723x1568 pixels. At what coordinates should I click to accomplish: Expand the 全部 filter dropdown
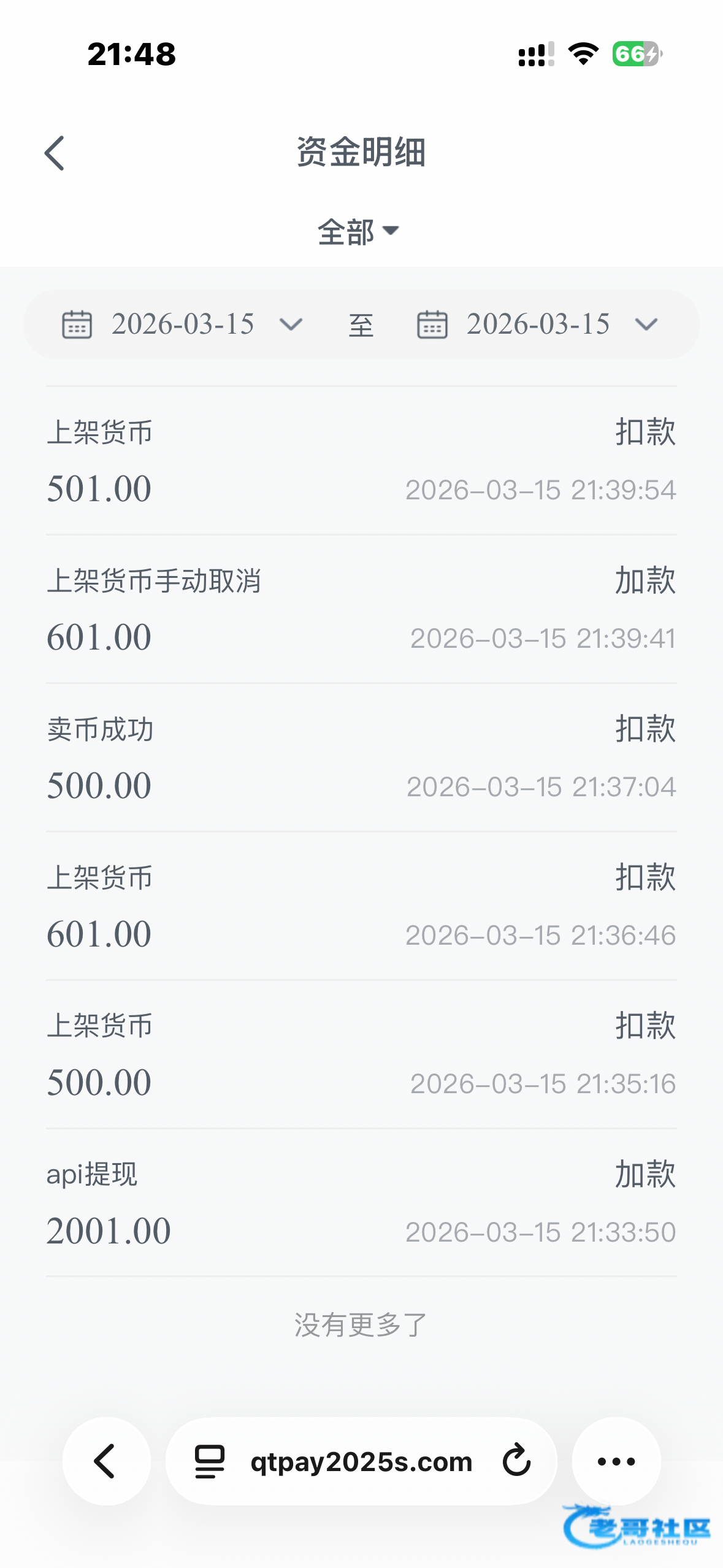click(x=359, y=232)
